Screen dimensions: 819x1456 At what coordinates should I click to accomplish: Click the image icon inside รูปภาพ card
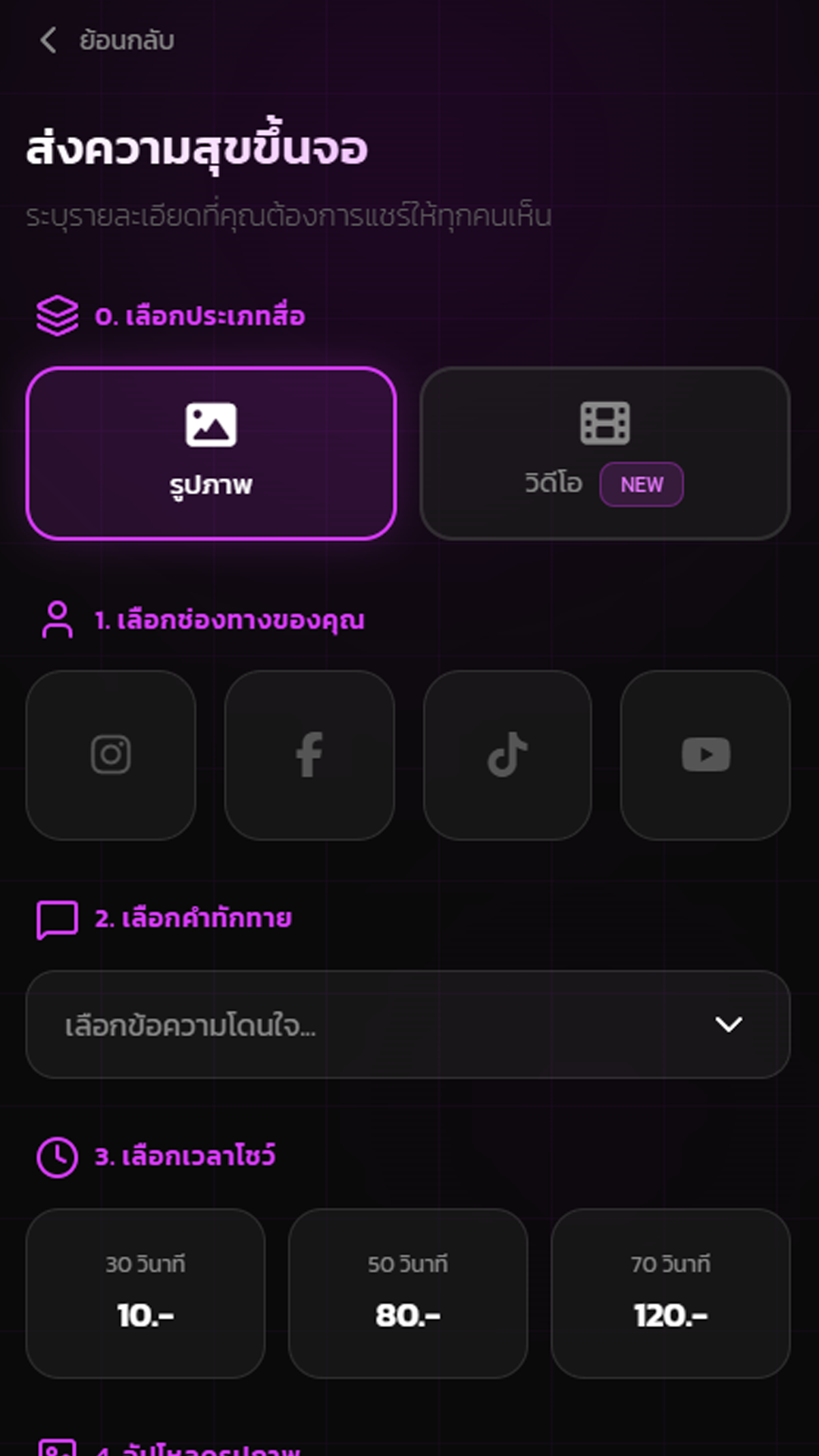click(x=211, y=425)
